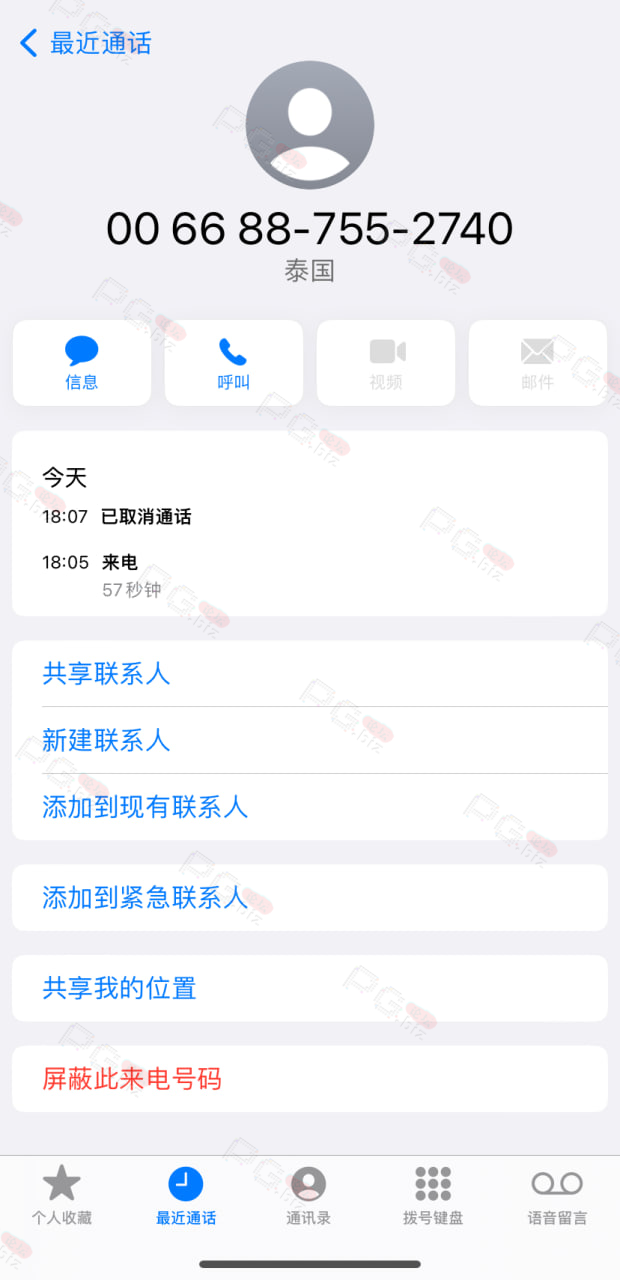Call the number with 呼叫 button
The image size is (620, 1280).
(x=234, y=363)
